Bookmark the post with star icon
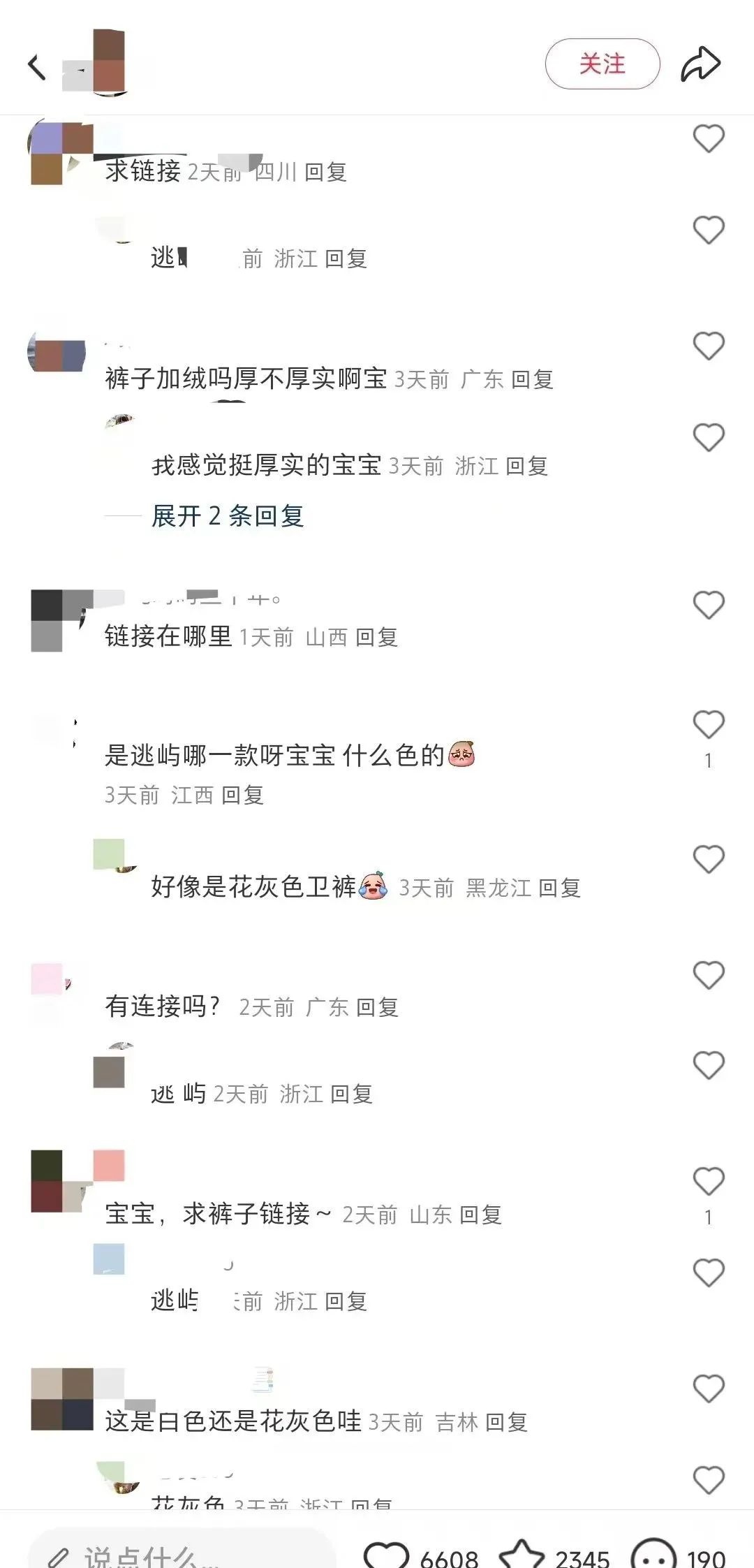The image size is (754, 1568). tap(522, 1556)
